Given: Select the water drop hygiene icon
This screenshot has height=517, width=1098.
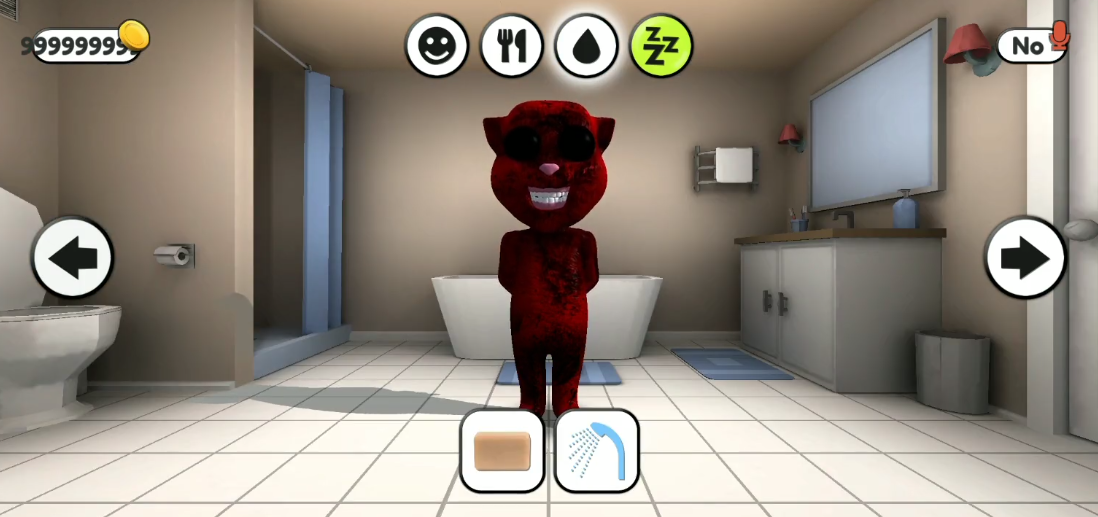Looking at the screenshot, I should point(586,46).
